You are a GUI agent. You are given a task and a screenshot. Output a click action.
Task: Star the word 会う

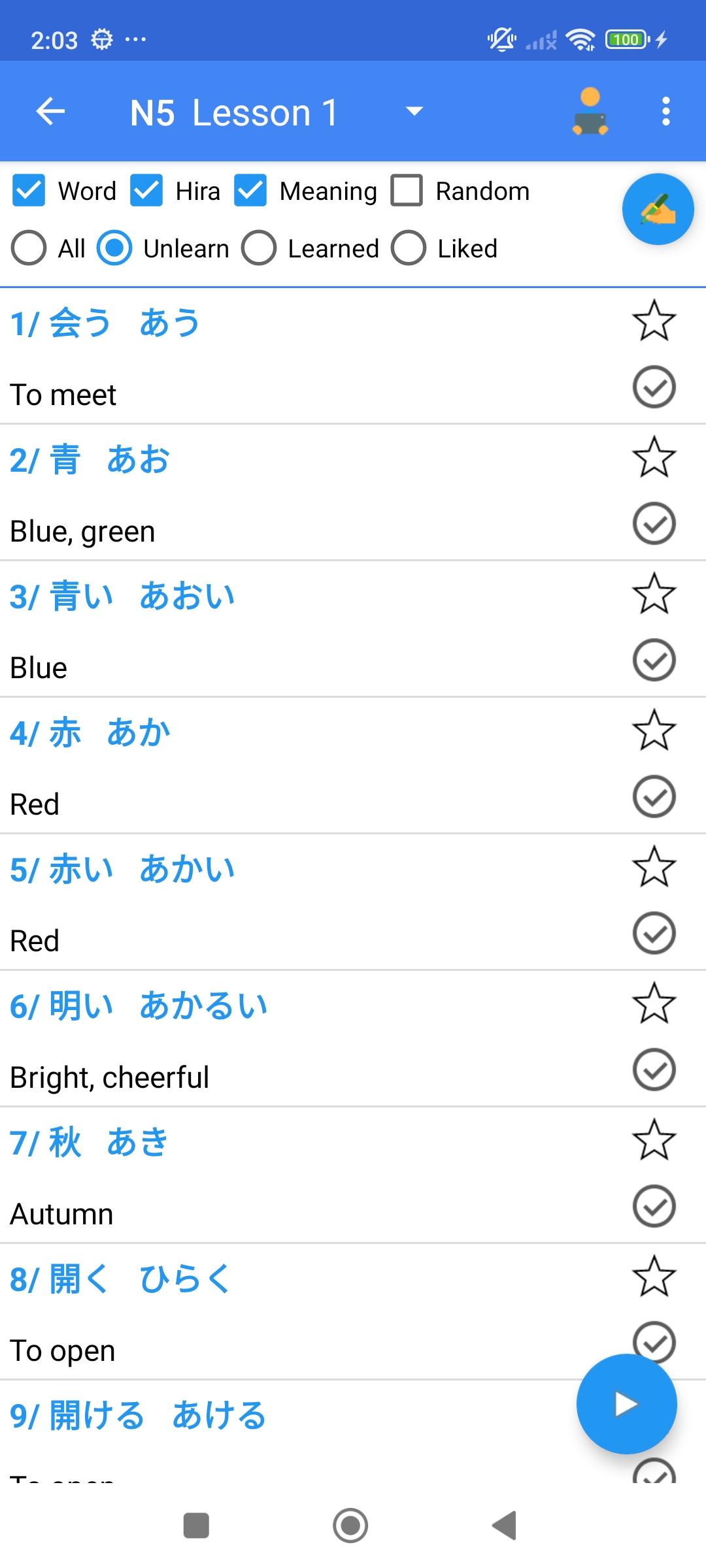pos(654,321)
